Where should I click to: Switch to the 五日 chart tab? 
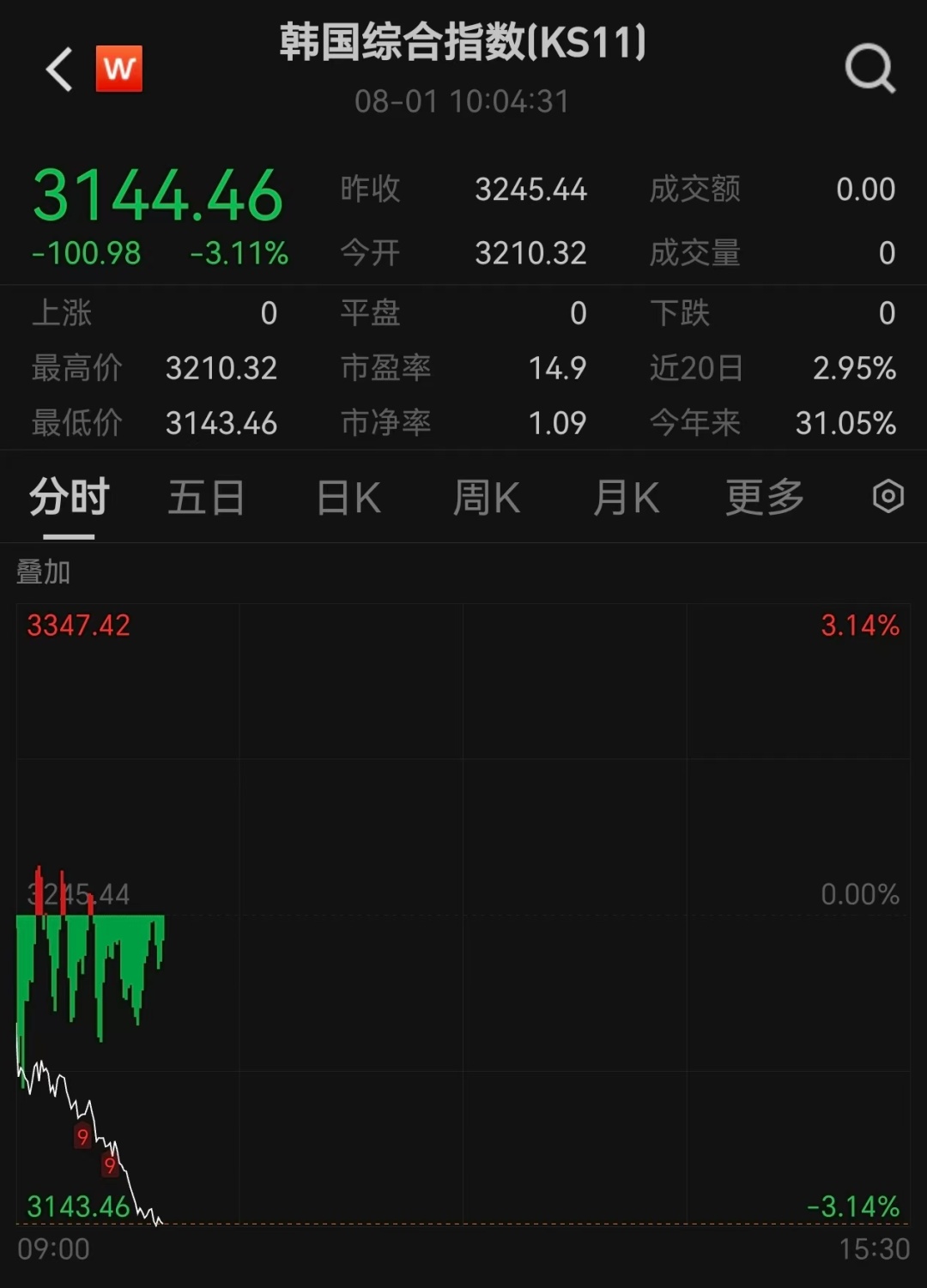206,498
